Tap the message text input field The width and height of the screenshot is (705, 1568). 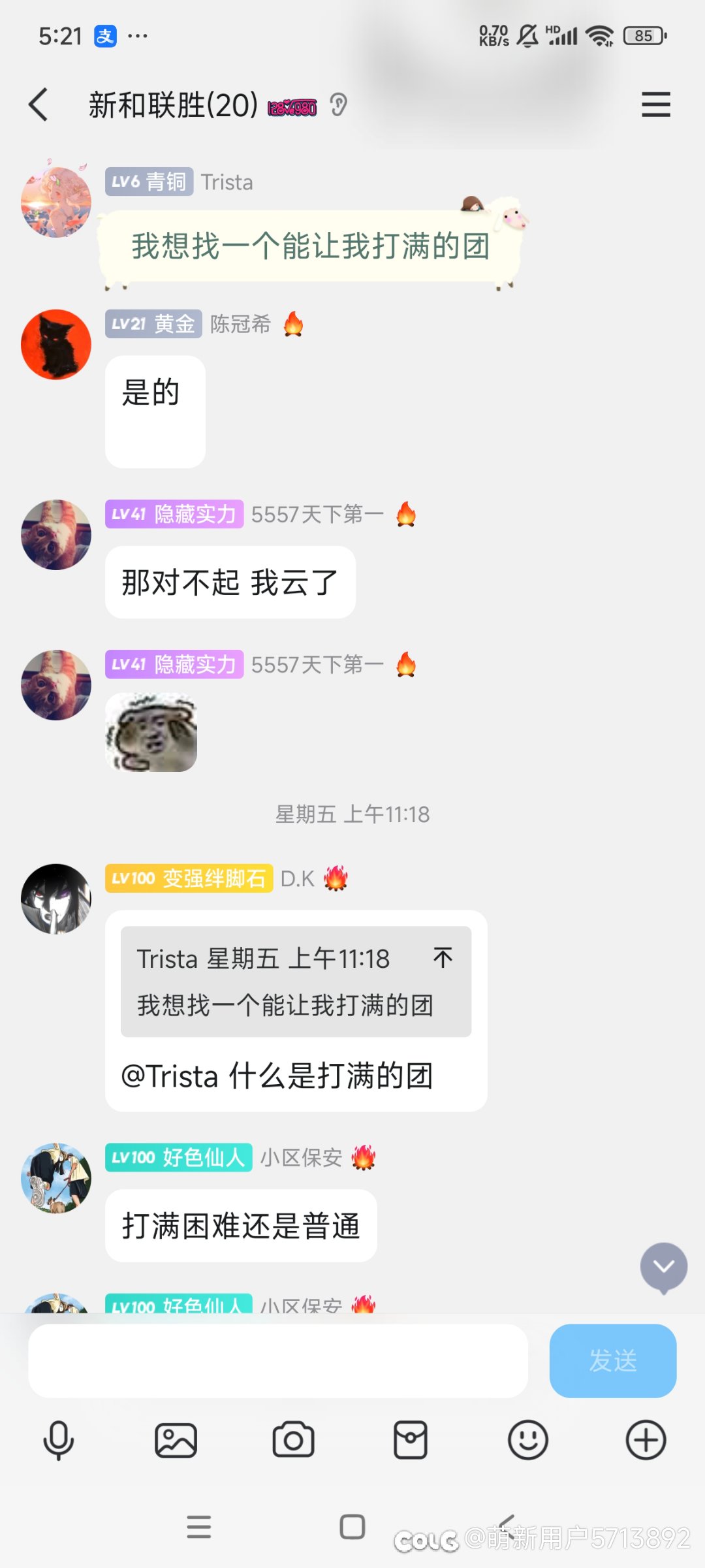click(x=278, y=1361)
